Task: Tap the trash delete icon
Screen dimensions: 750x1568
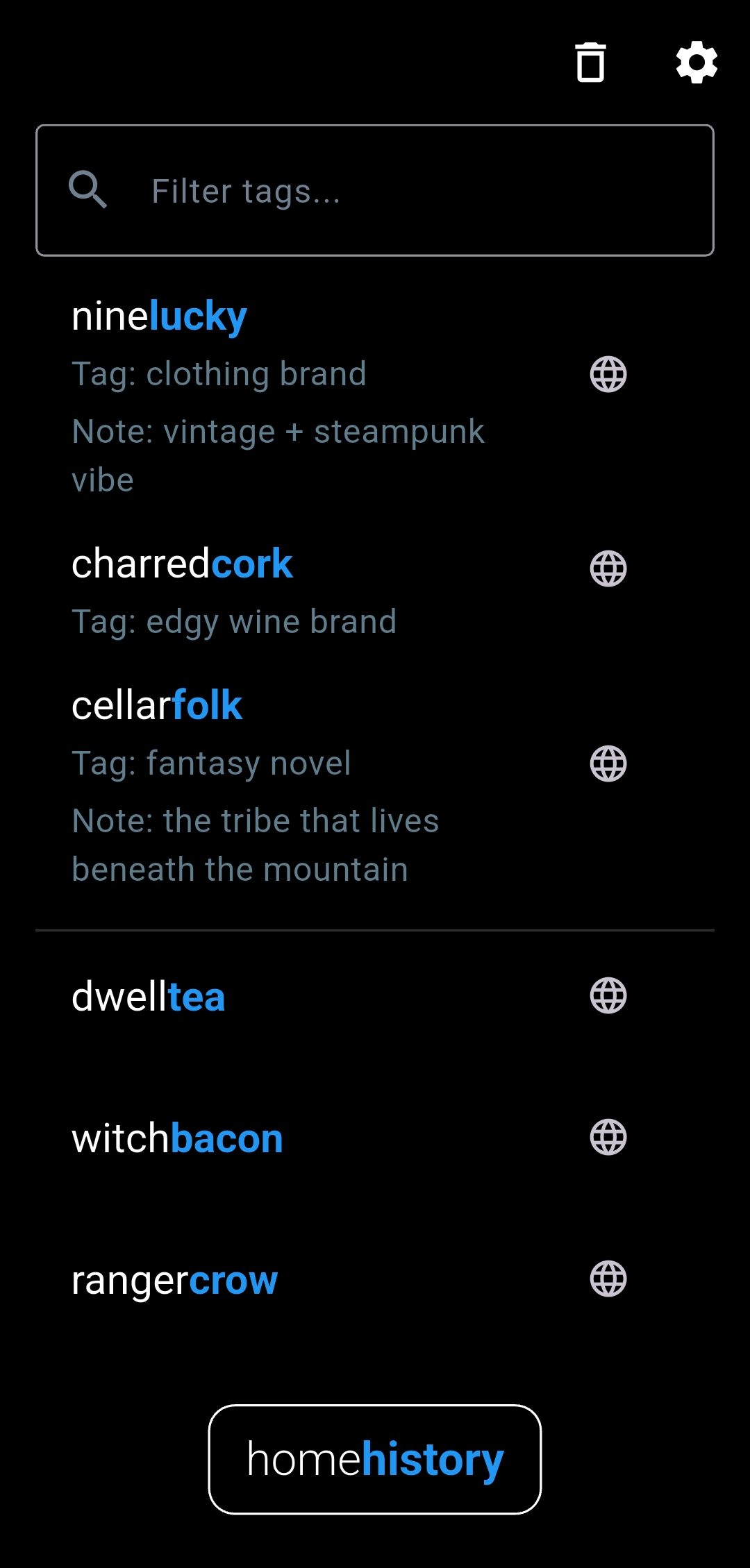Action: click(590, 62)
